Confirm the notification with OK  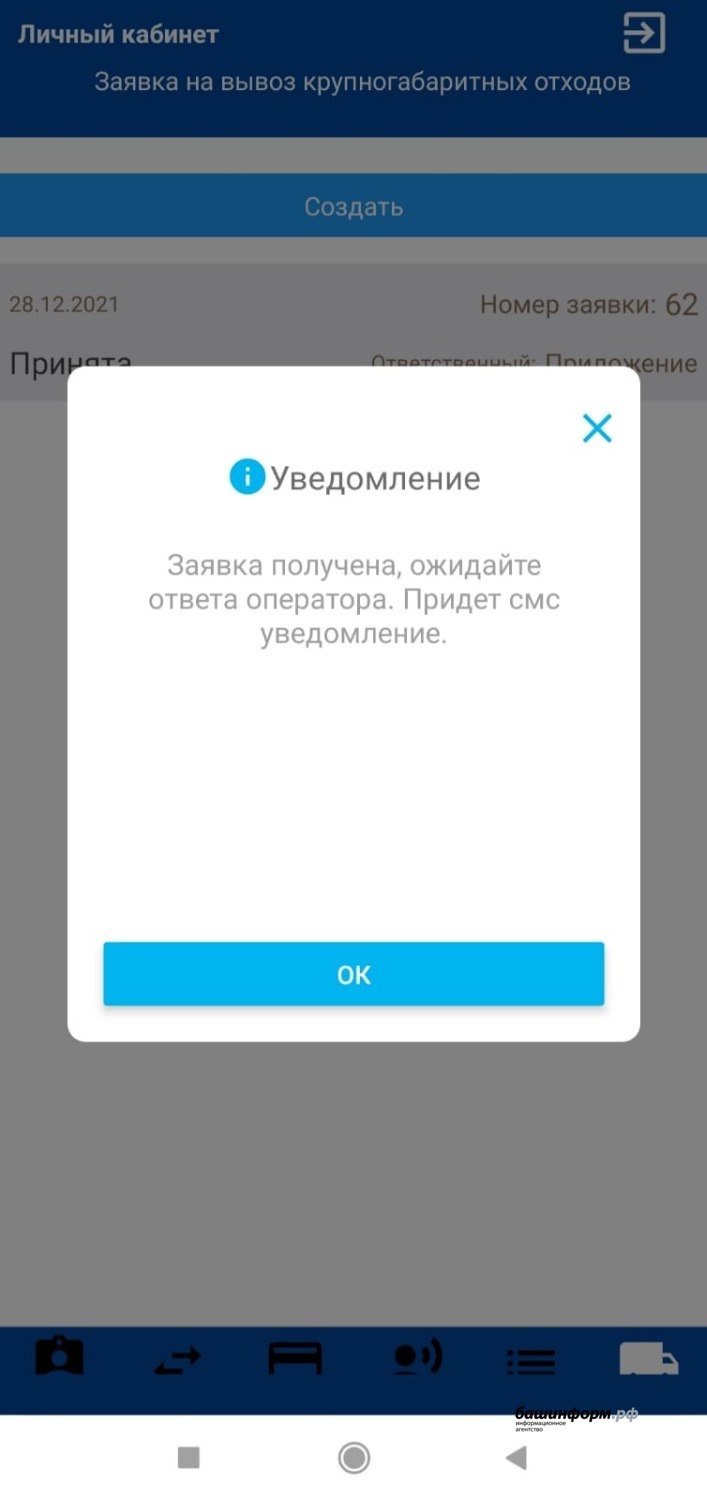(x=353, y=974)
